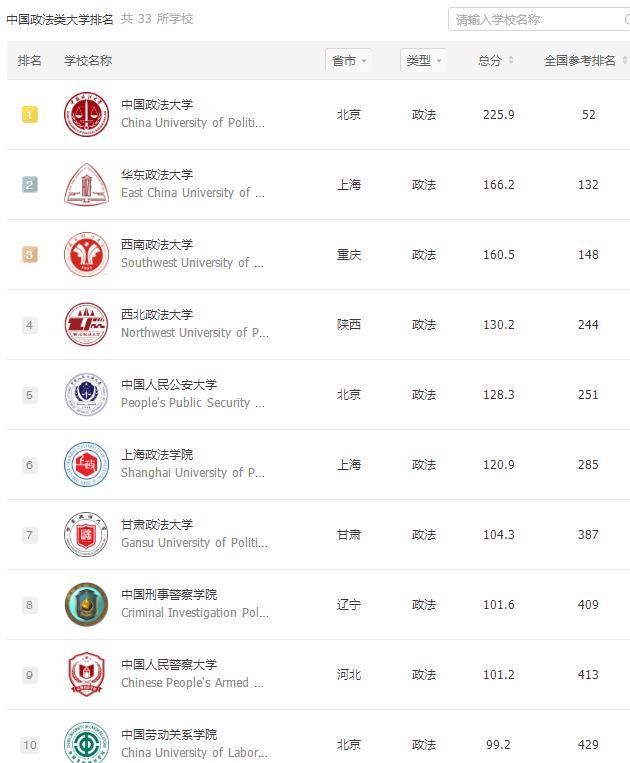View 上海政法学院 details
The image size is (630, 763).
157,455
